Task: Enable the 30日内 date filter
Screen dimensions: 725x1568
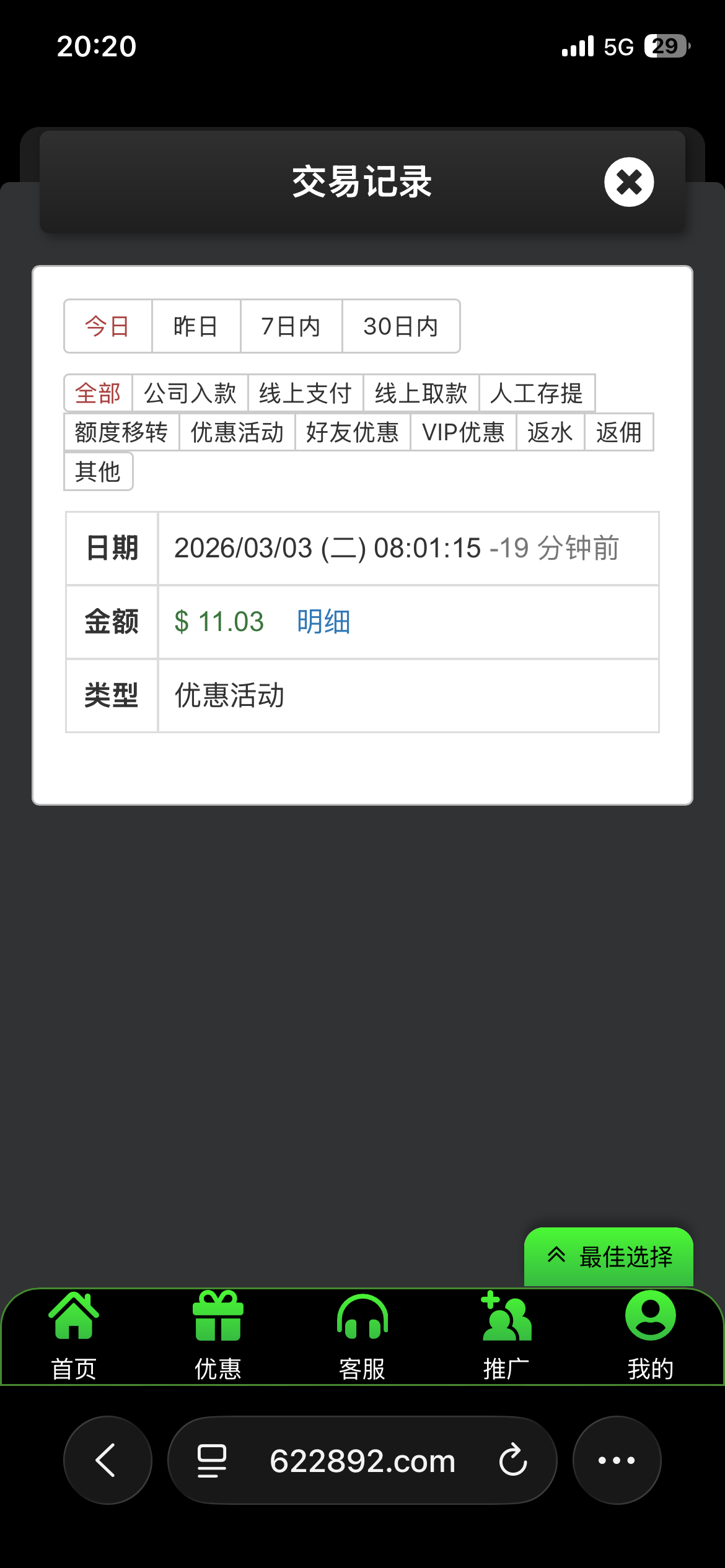Action: (x=400, y=326)
